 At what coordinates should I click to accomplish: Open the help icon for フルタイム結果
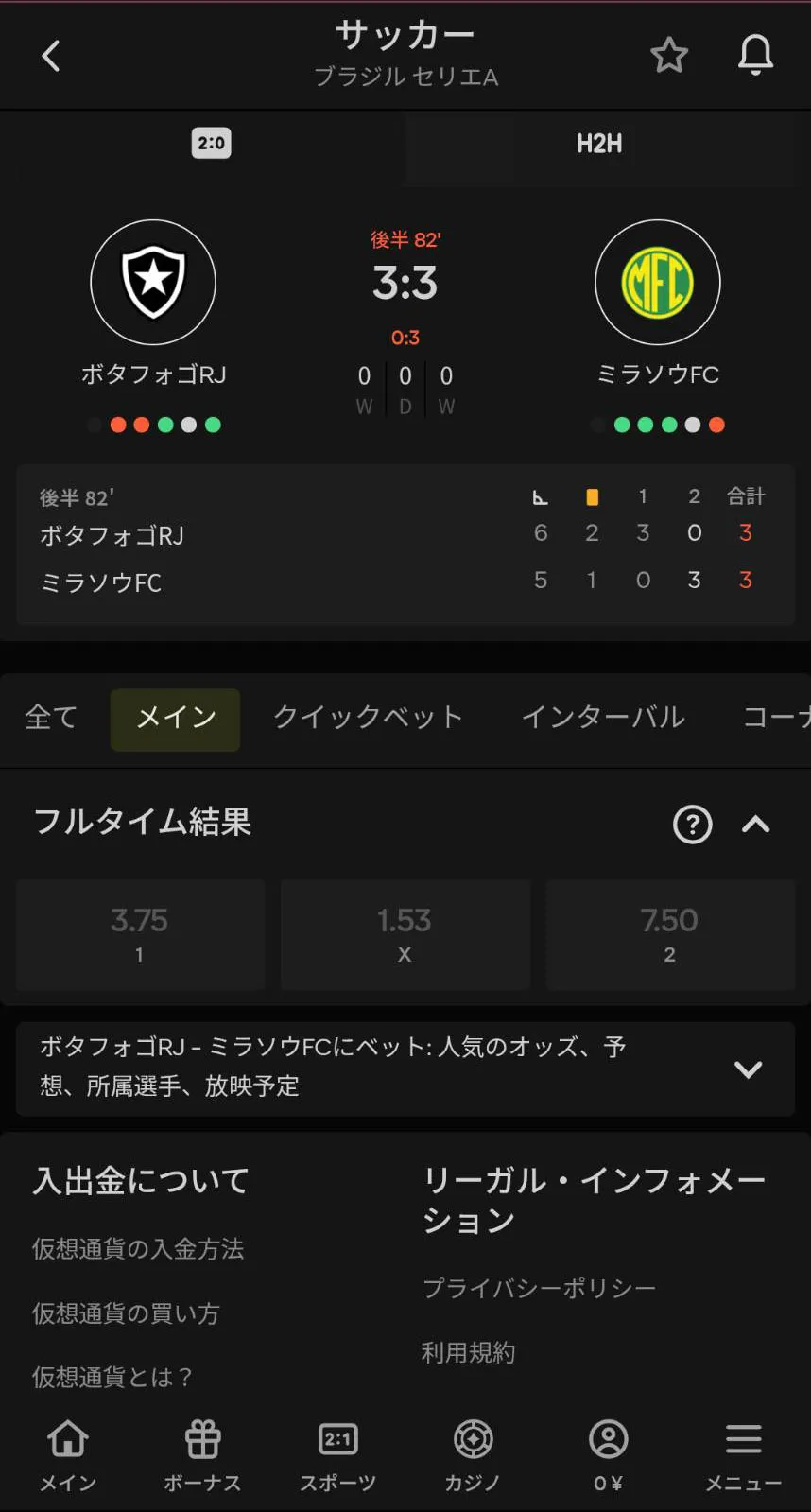point(692,825)
